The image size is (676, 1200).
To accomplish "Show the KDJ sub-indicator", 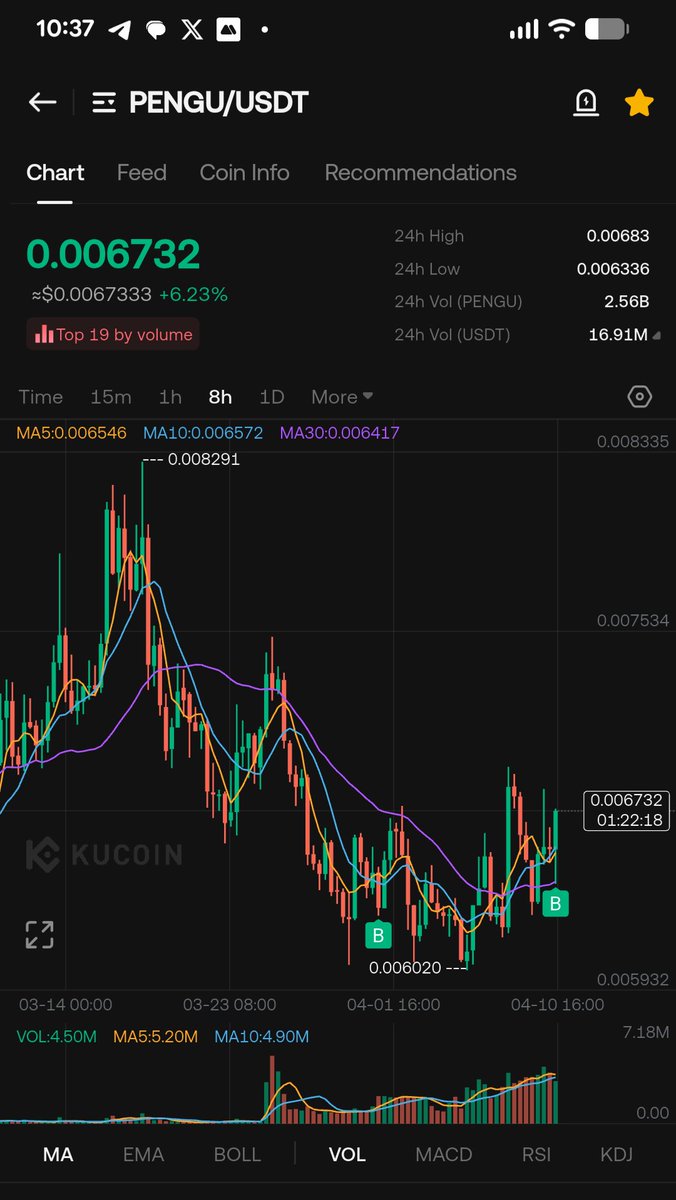I will pyautogui.click(x=616, y=1154).
